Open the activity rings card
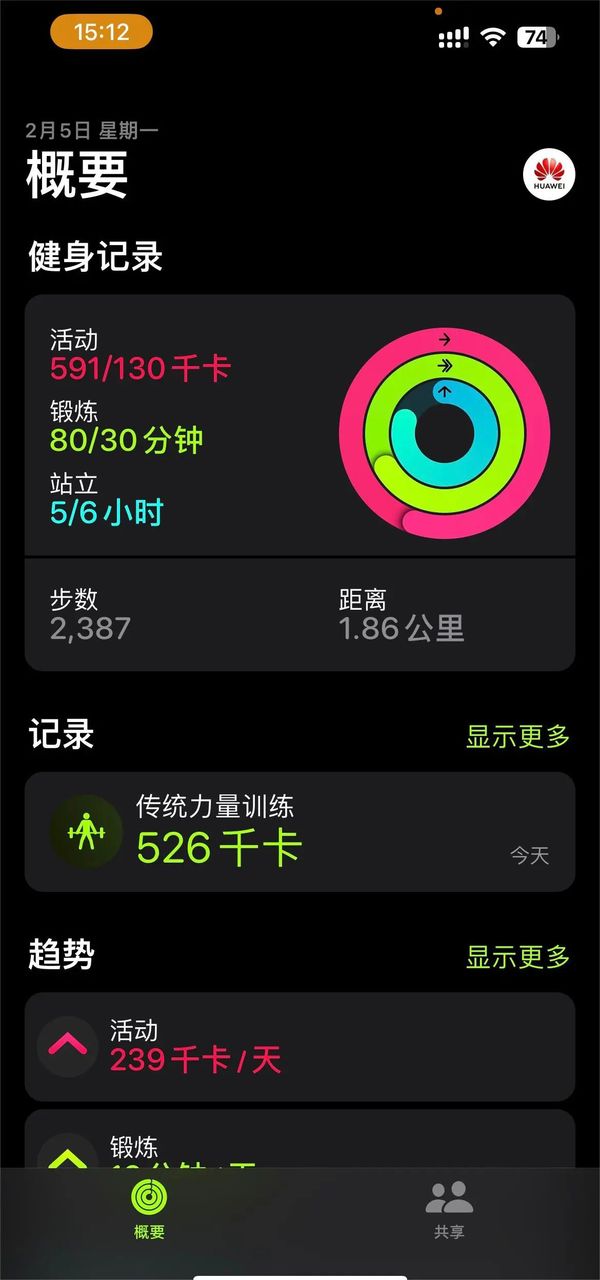Screen dimensions: 600x1280 click(299, 425)
